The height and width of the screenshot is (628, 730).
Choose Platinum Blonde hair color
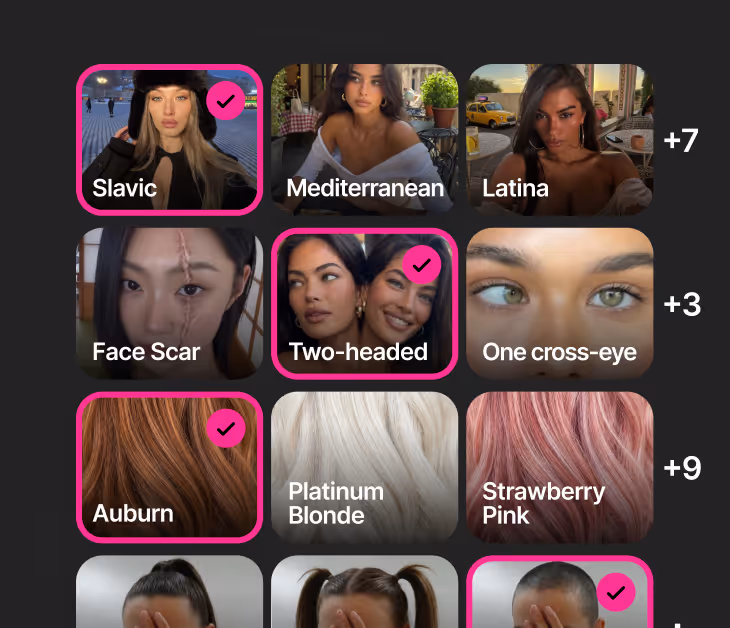[365, 467]
